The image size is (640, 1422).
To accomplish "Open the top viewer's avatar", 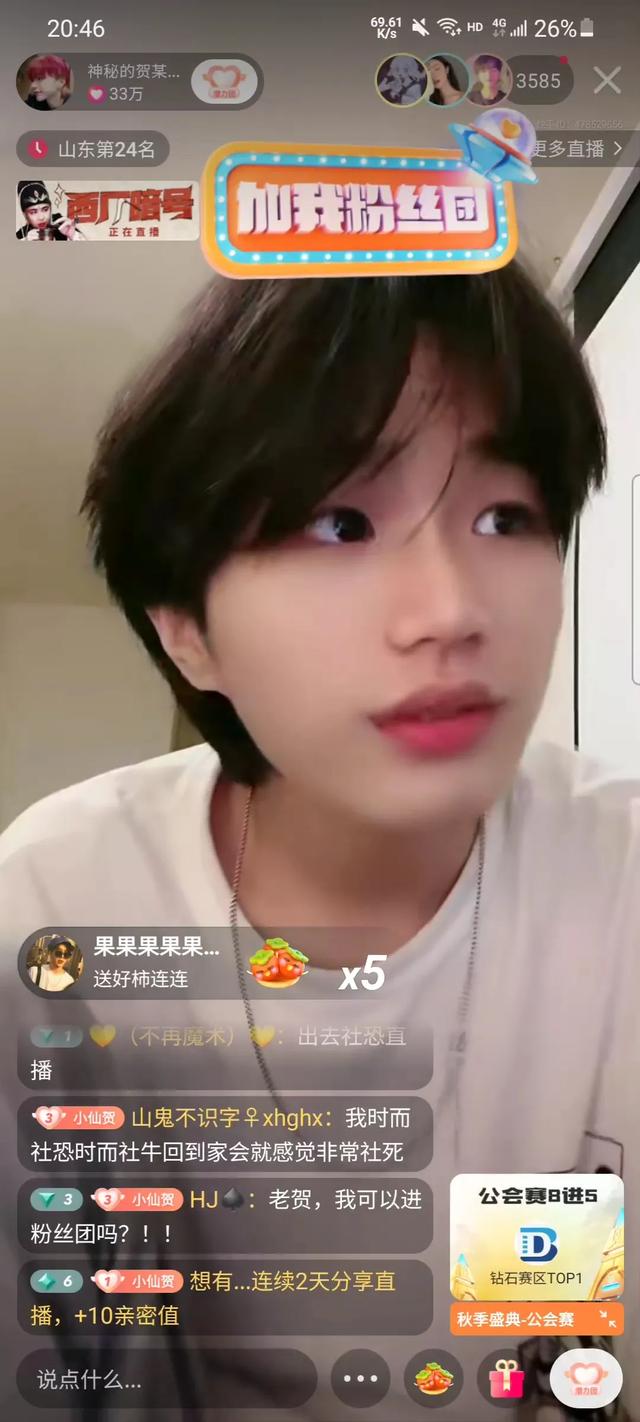I will coord(401,81).
